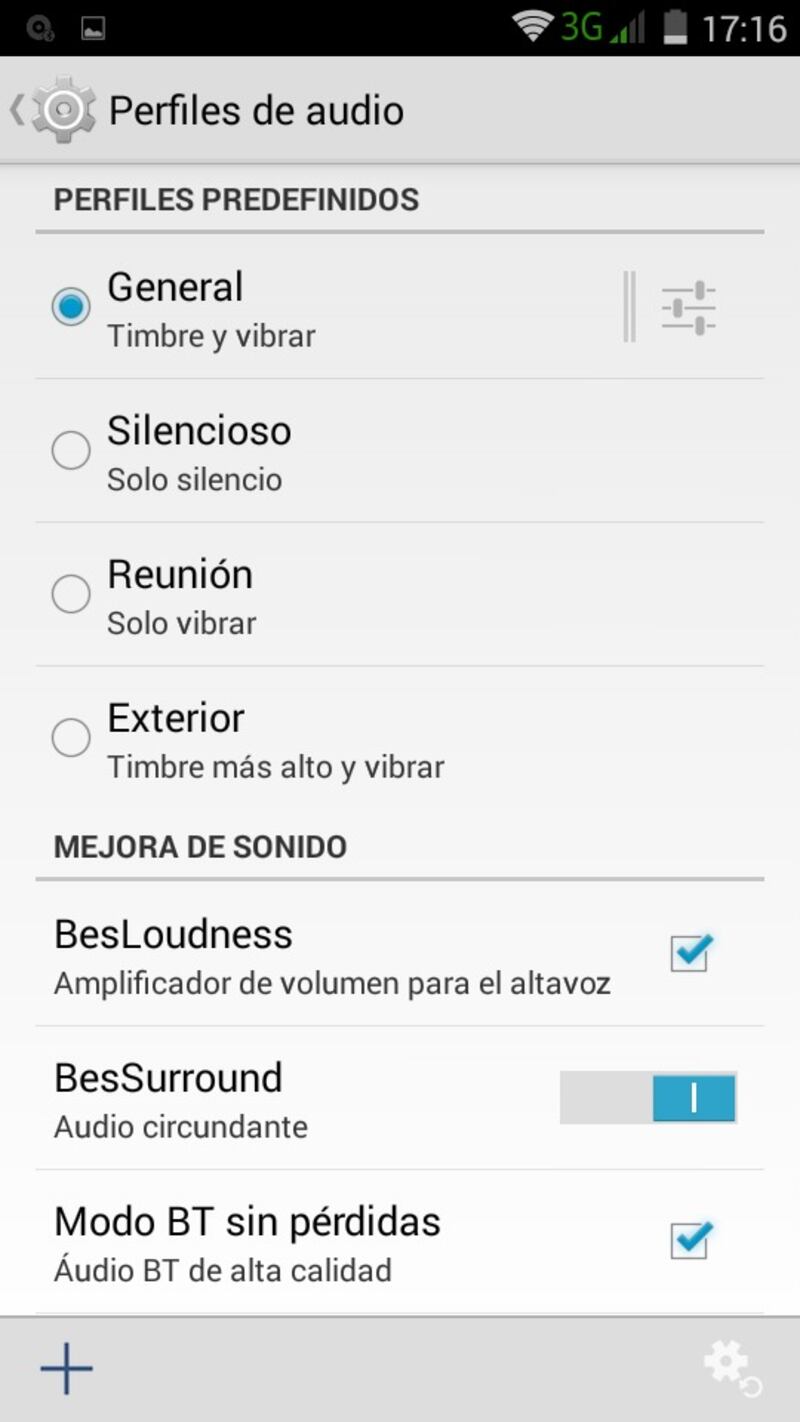Go back from Perfiles de audio
The image size is (800, 1422).
pyautogui.click(x=53, y=109)
